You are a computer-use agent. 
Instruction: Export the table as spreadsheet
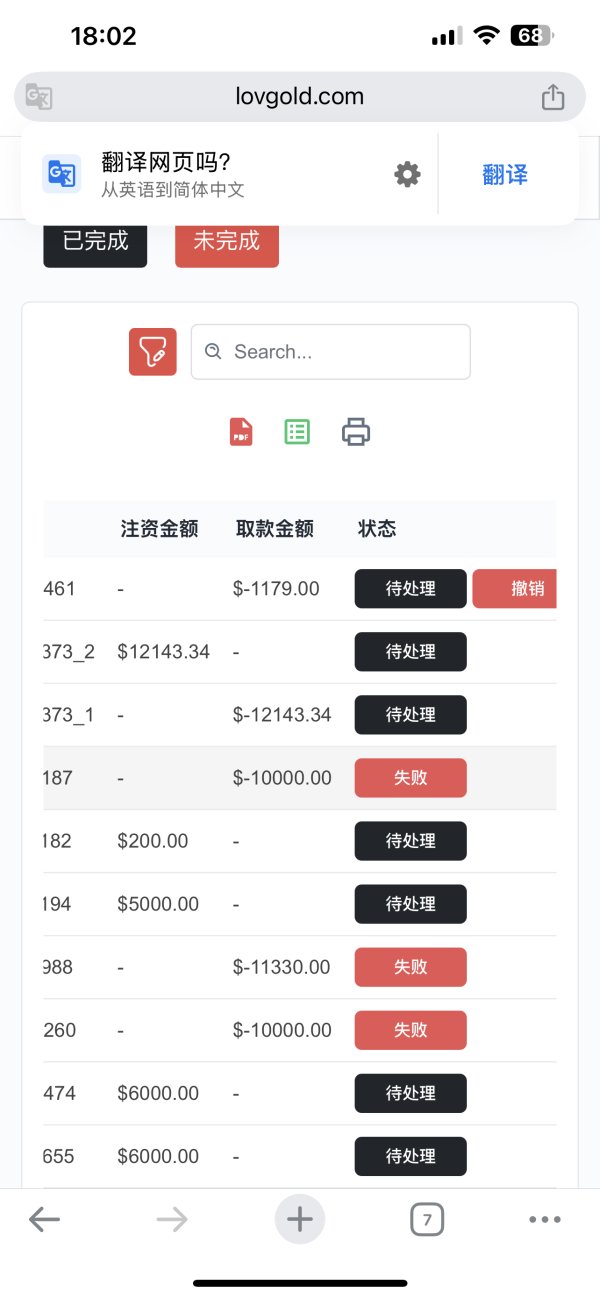297,432
